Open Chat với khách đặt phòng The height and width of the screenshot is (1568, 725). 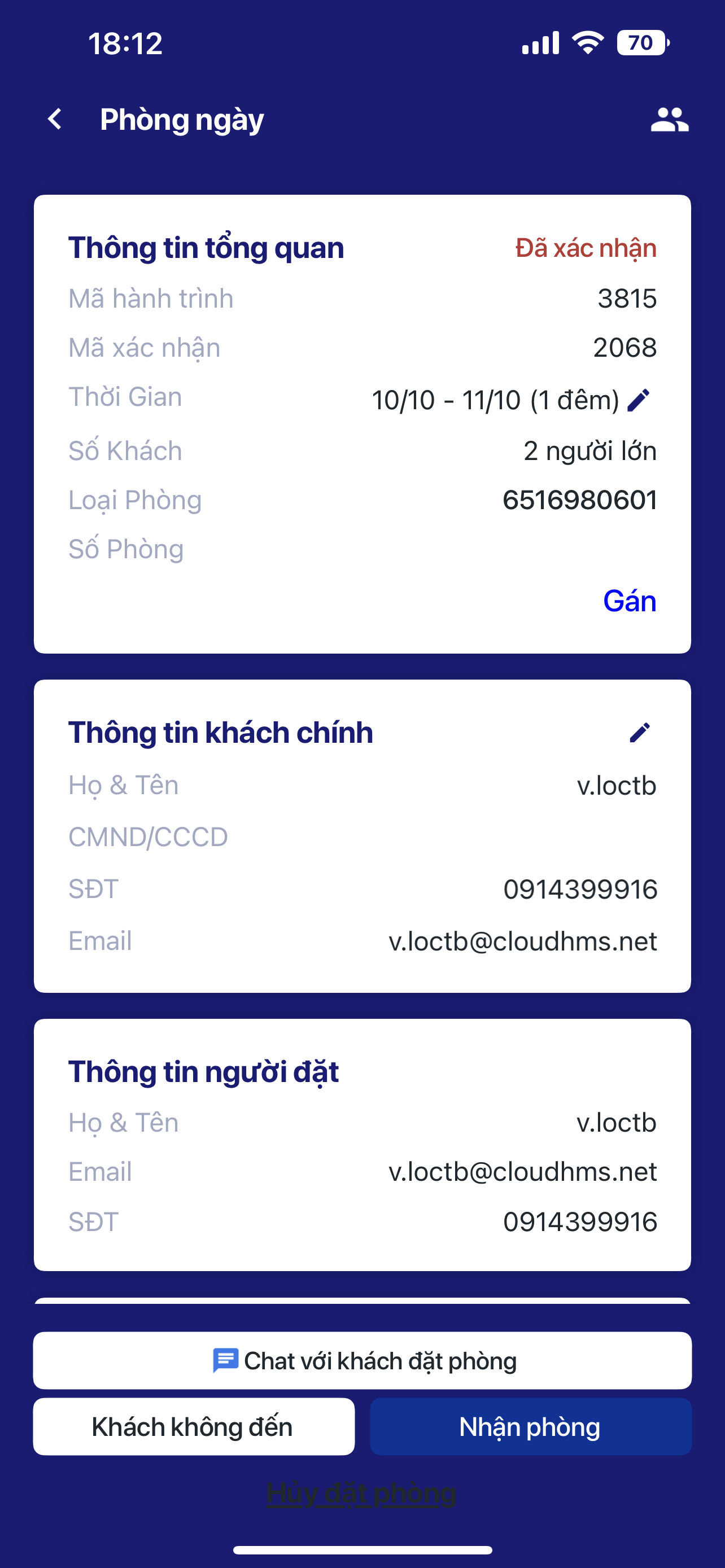point(362,1360)
